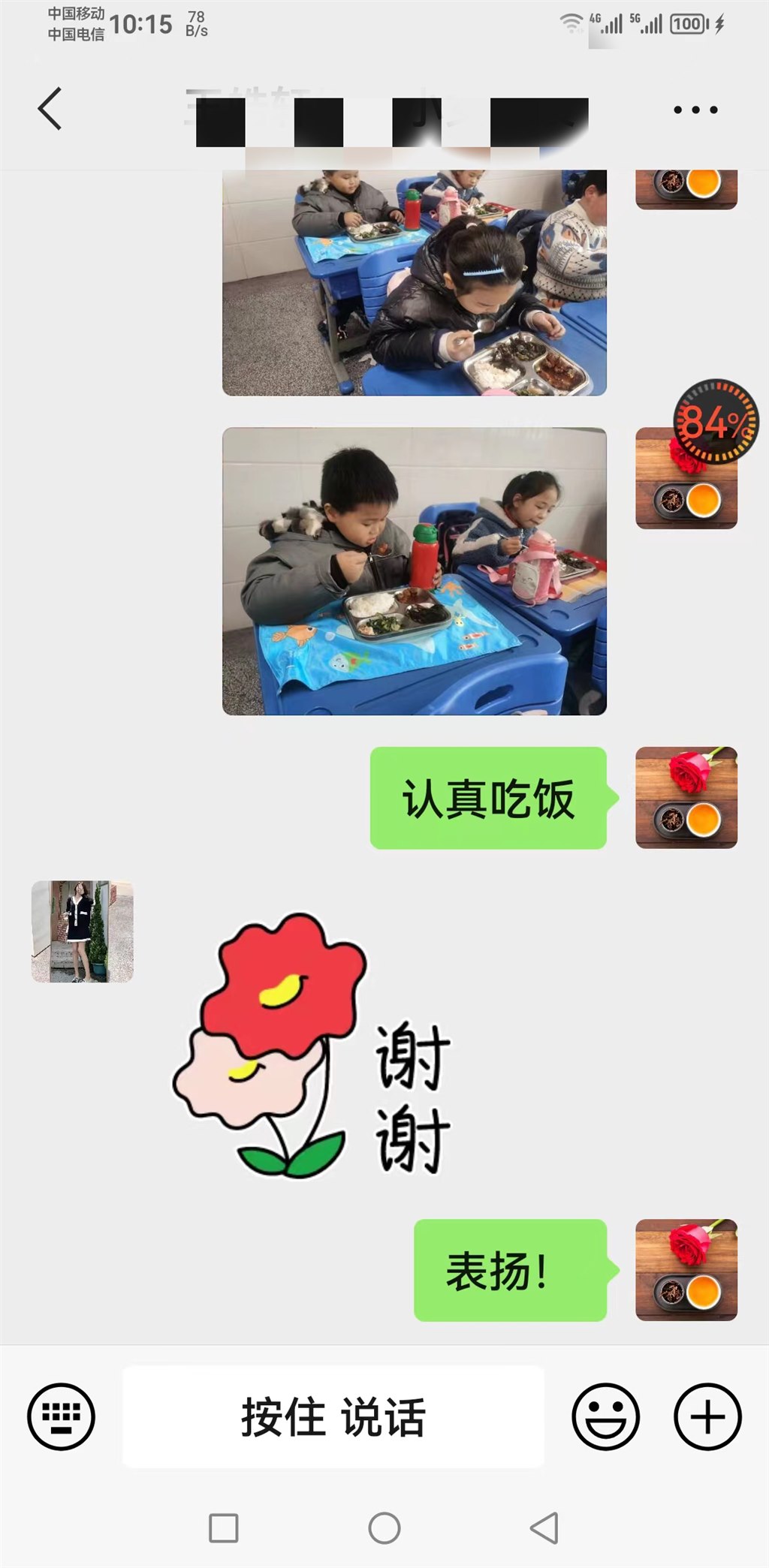Tap the avatar beside 认真吃饭 message
The width and height of the screenshot is (769, 1568).
tap(686, 798)
